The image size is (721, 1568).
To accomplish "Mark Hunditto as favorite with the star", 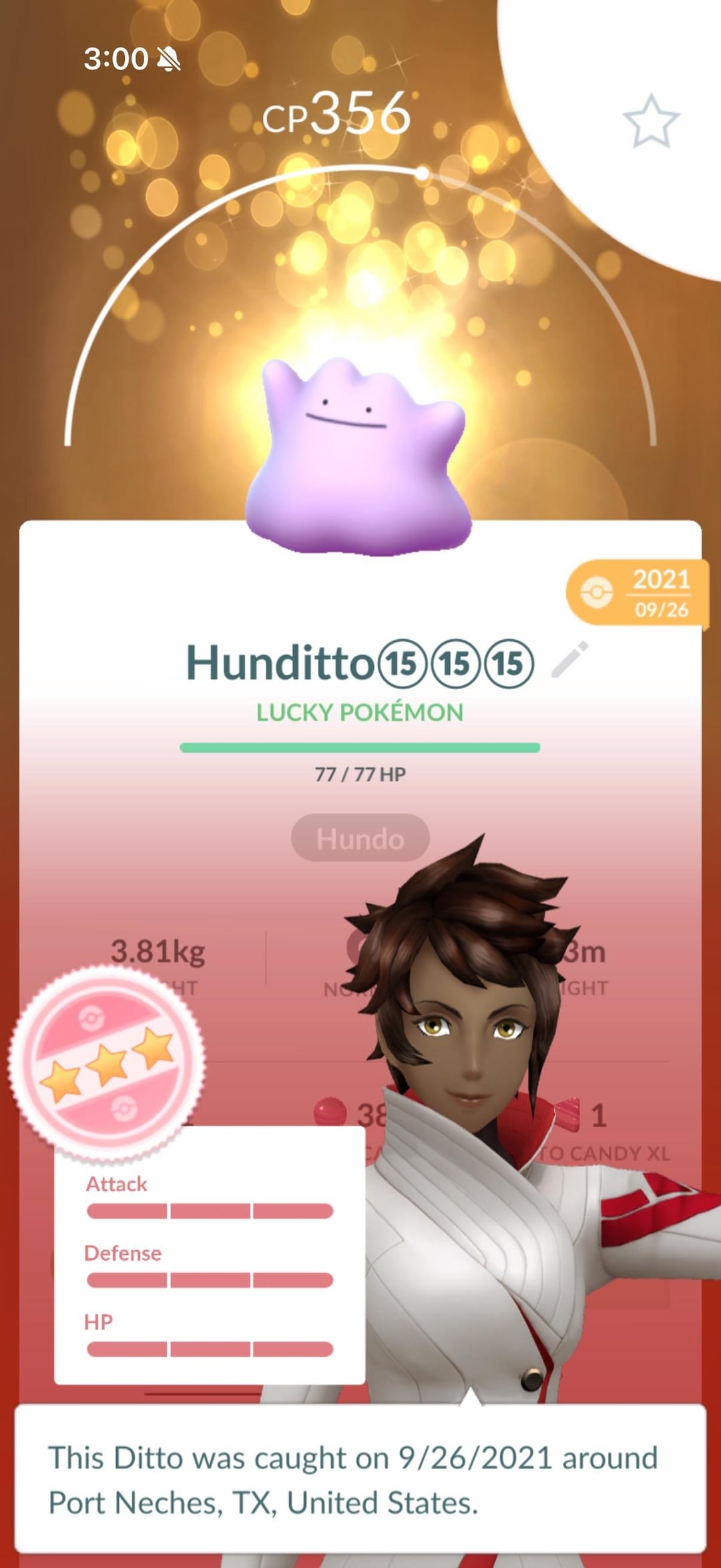I will [651, 122].
